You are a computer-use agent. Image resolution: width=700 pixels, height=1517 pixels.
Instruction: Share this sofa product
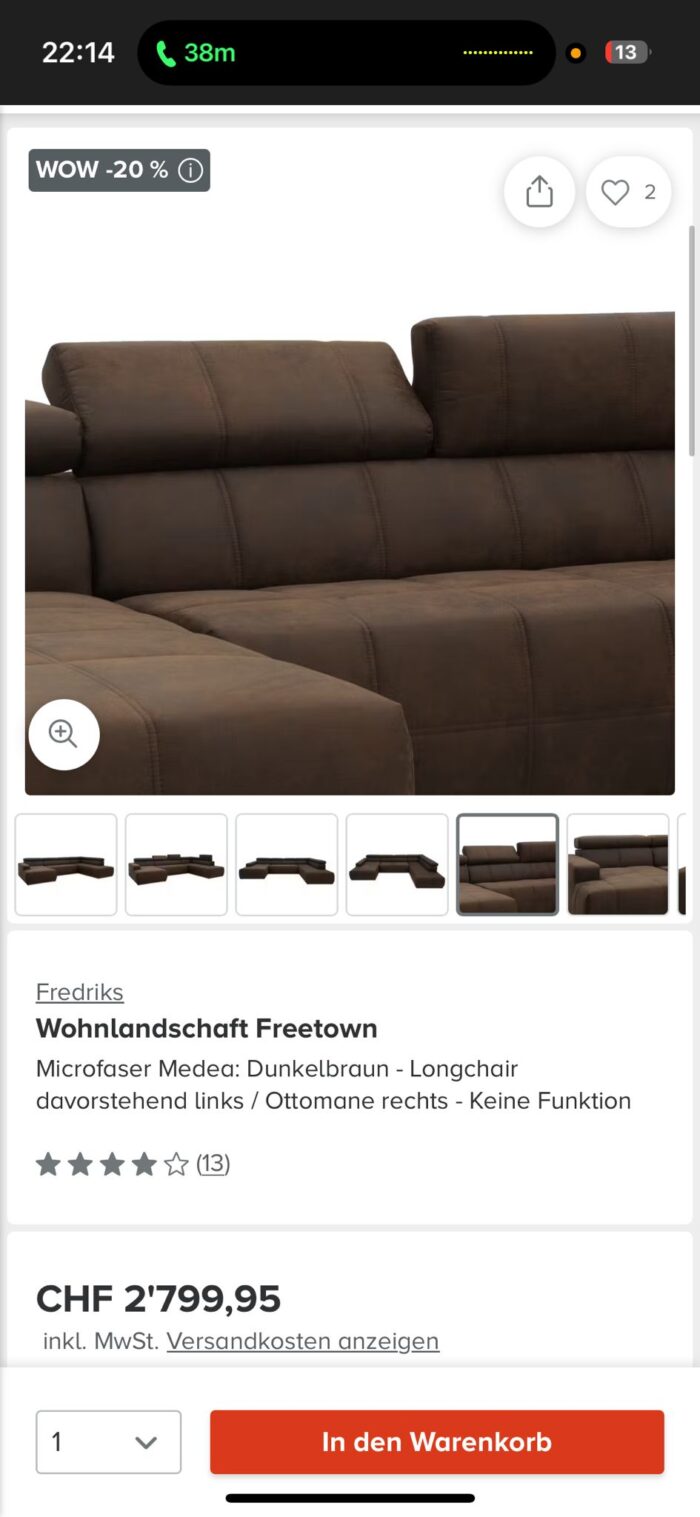click(539, 192)
